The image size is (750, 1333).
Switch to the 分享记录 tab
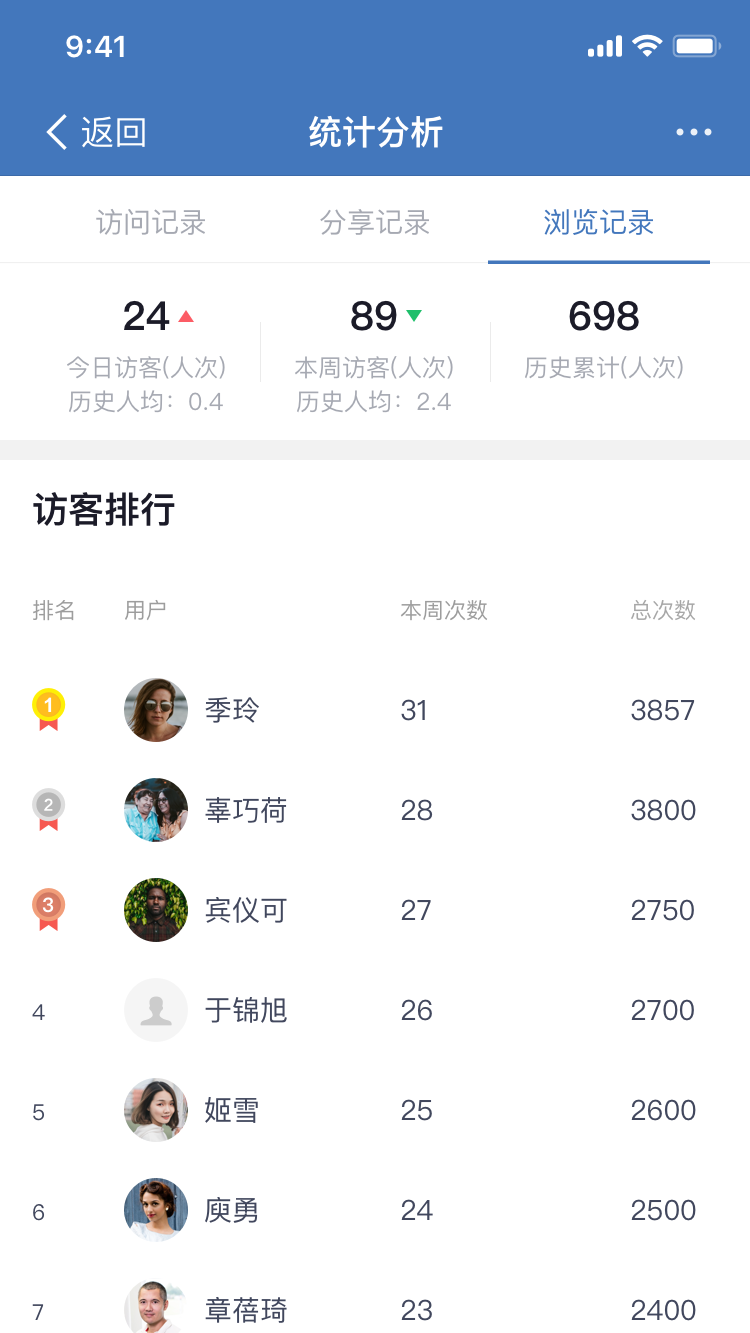coord(375,222)
